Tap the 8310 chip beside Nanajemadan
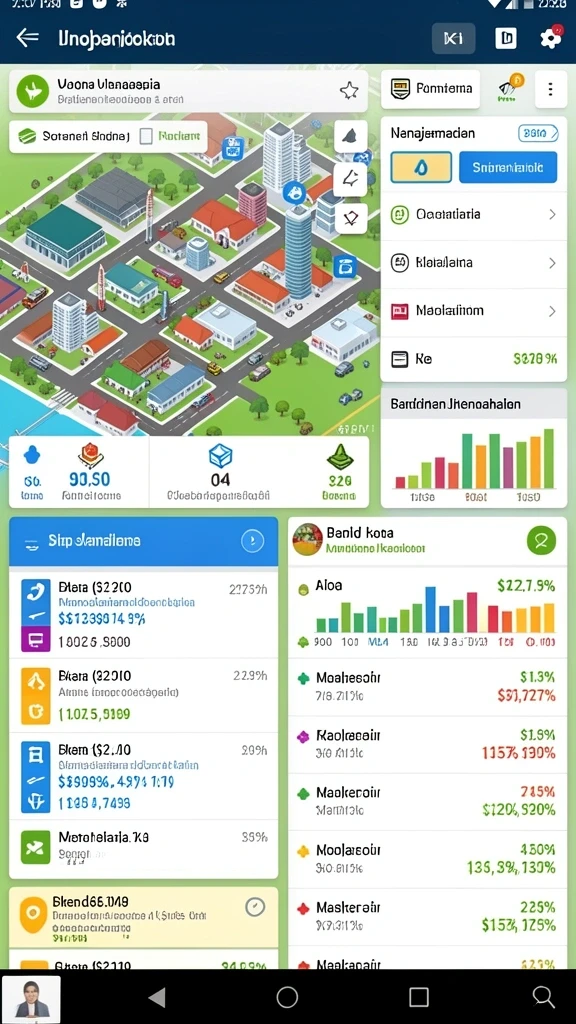576x1024 pixels. click(538, 133)
